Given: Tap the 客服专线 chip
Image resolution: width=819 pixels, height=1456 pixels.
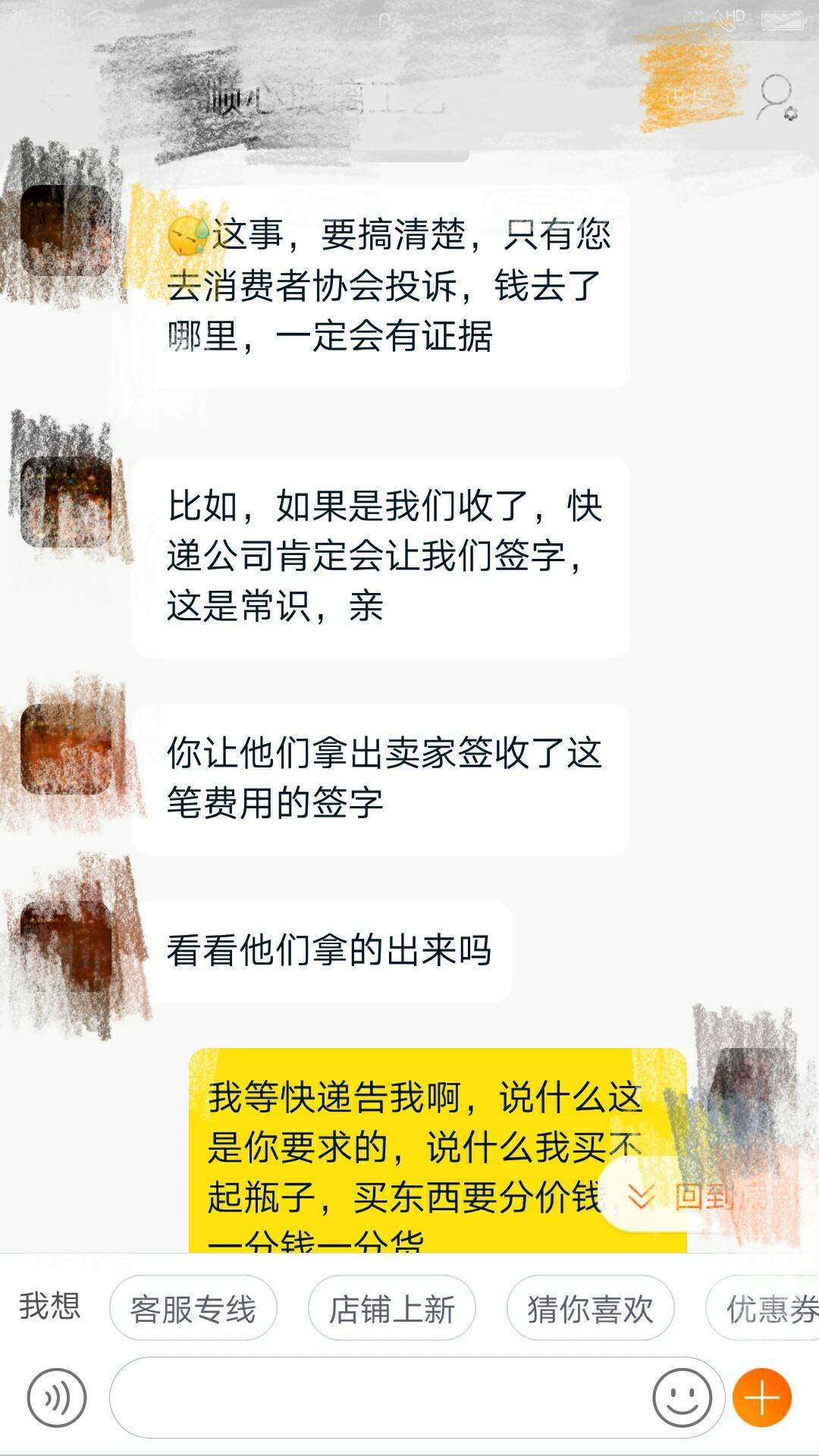Looking at the screenshot, I should 193,1308.
